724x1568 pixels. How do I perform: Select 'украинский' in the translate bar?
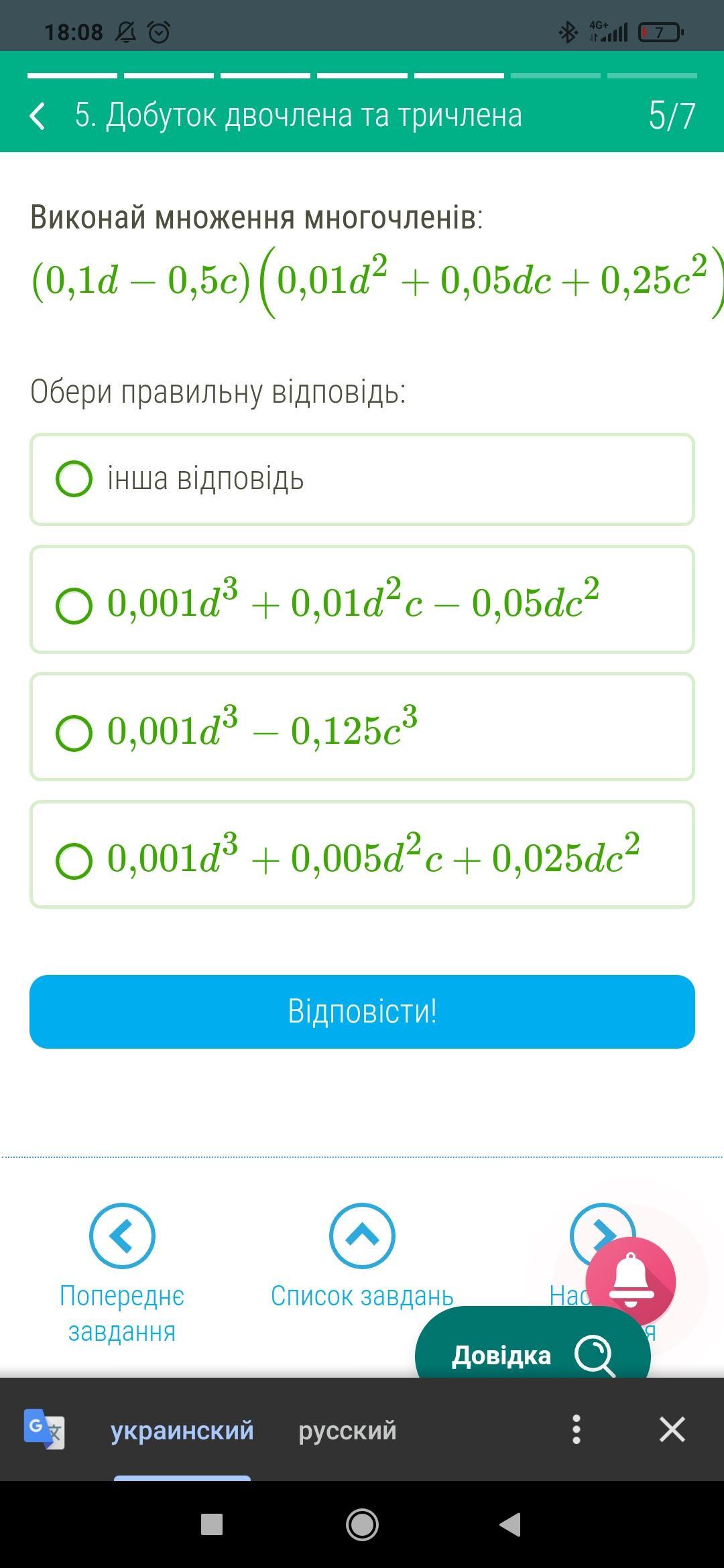[x=182, y=1430]
